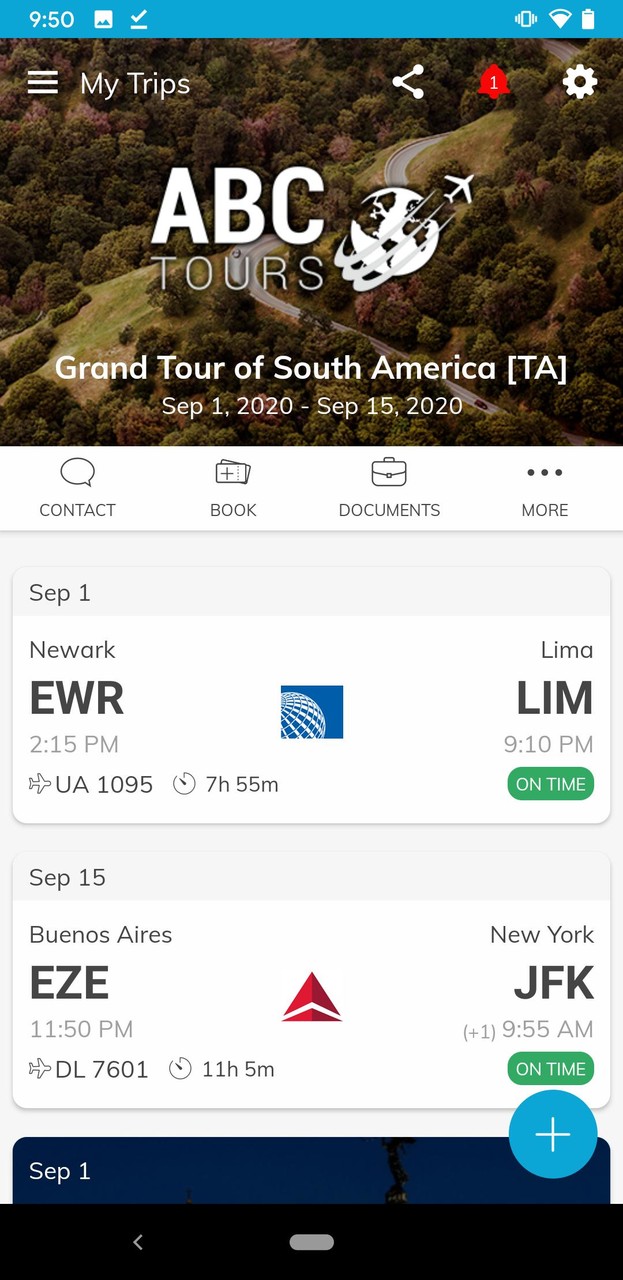Tap the Book option
Viewport: 623px width, 1280px height.
tap(233, 488)
